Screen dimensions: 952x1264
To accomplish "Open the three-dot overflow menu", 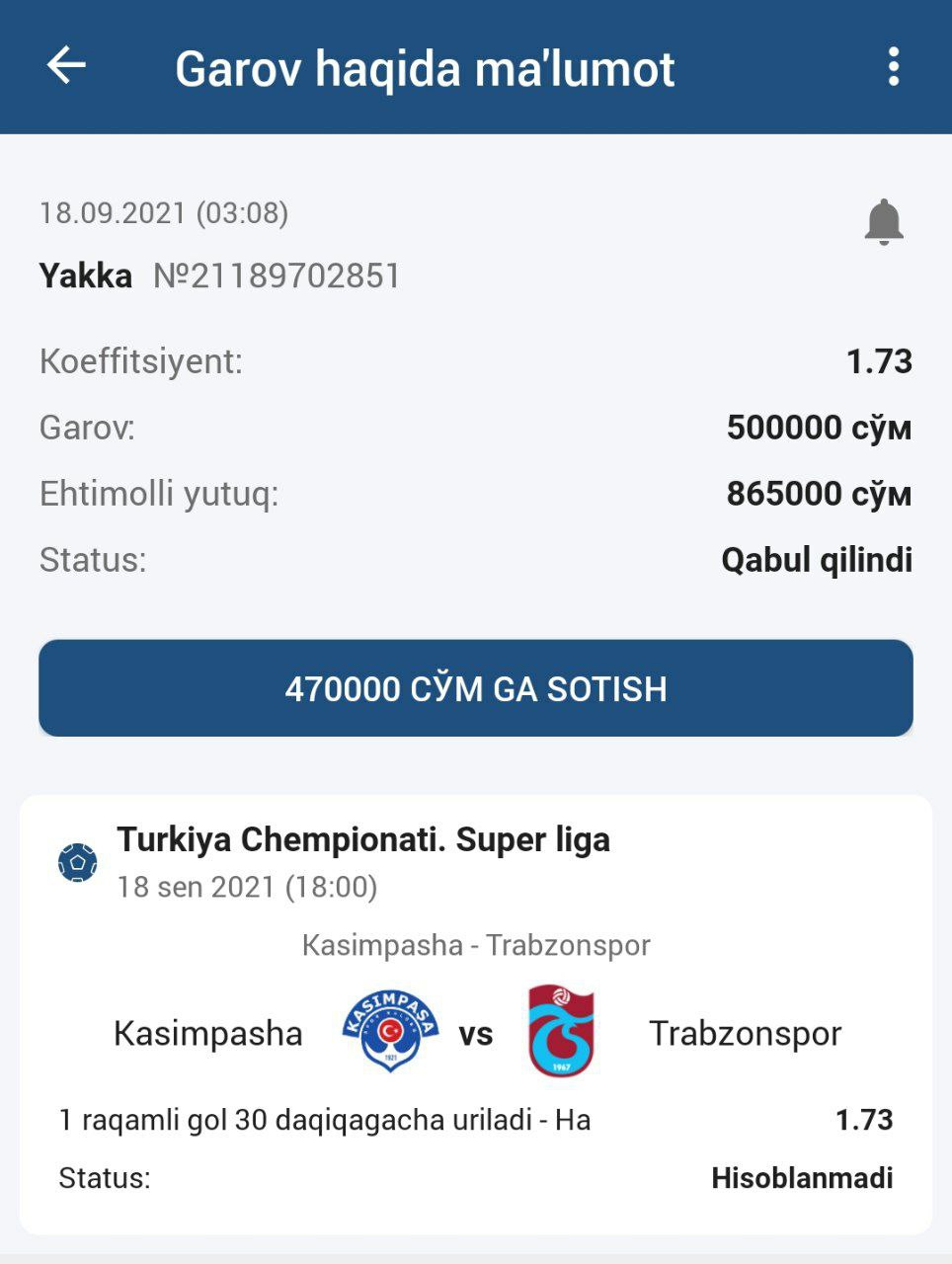I will 893,66.
